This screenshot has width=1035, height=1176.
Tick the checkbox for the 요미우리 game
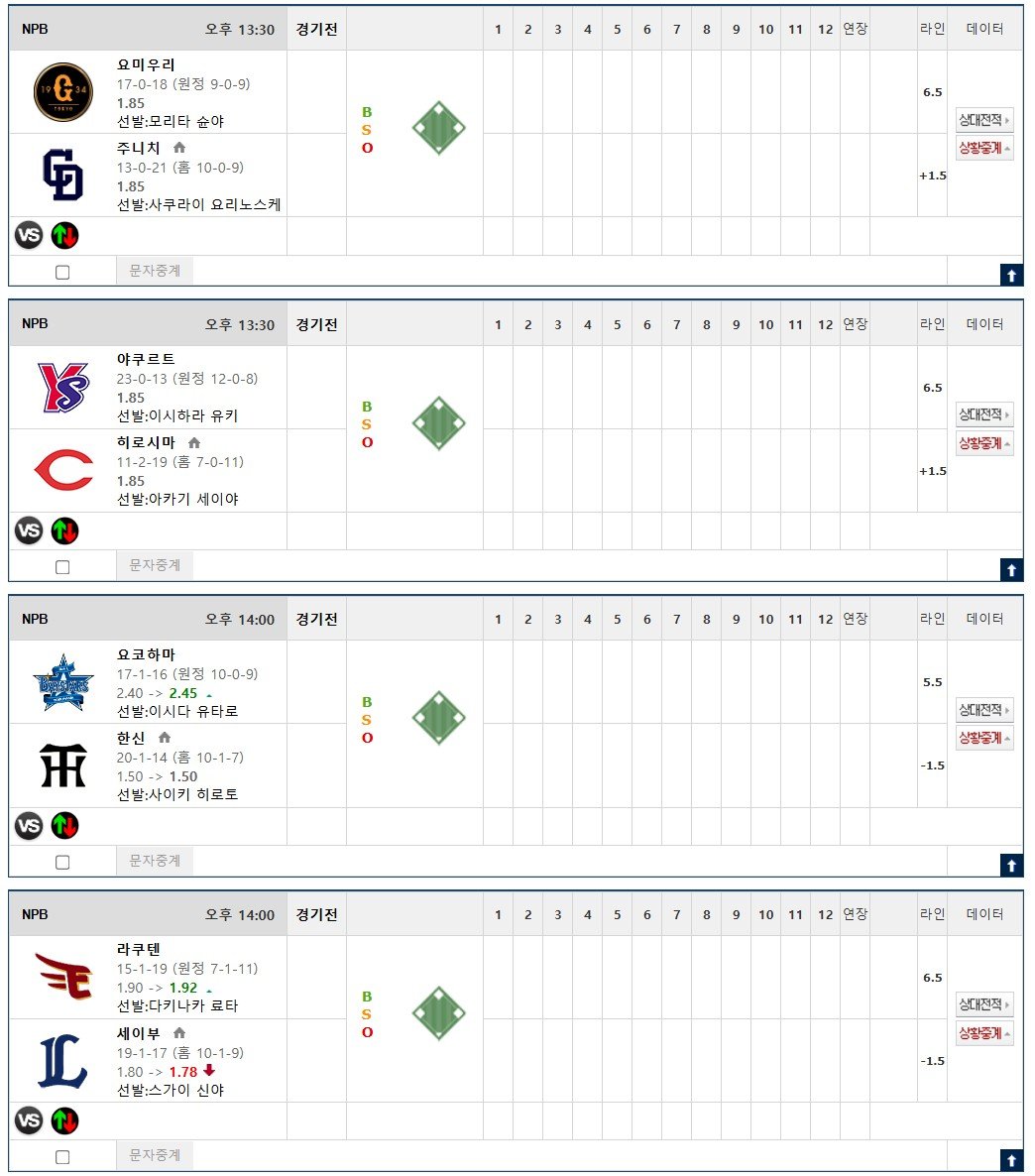coord(63,273)
